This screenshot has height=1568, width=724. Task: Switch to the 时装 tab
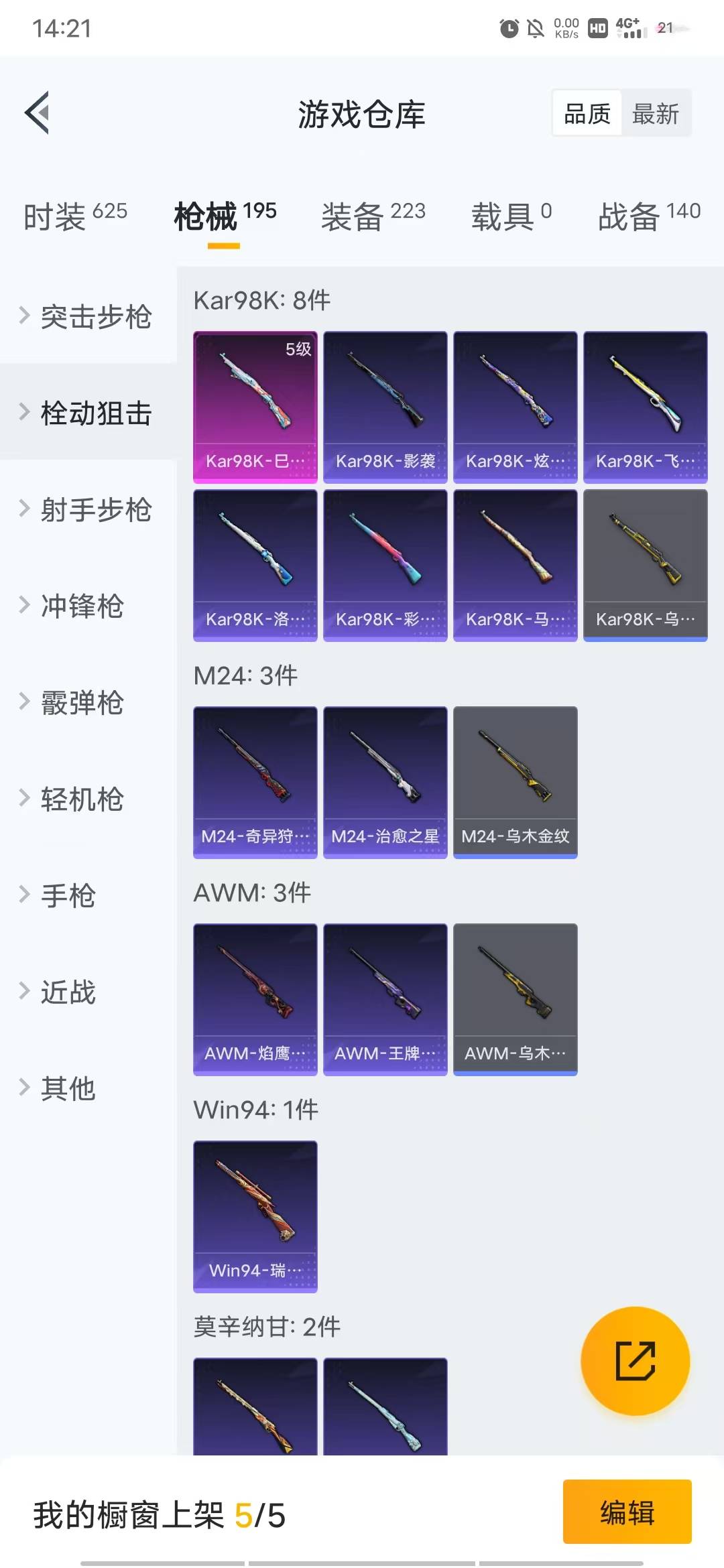75,216
